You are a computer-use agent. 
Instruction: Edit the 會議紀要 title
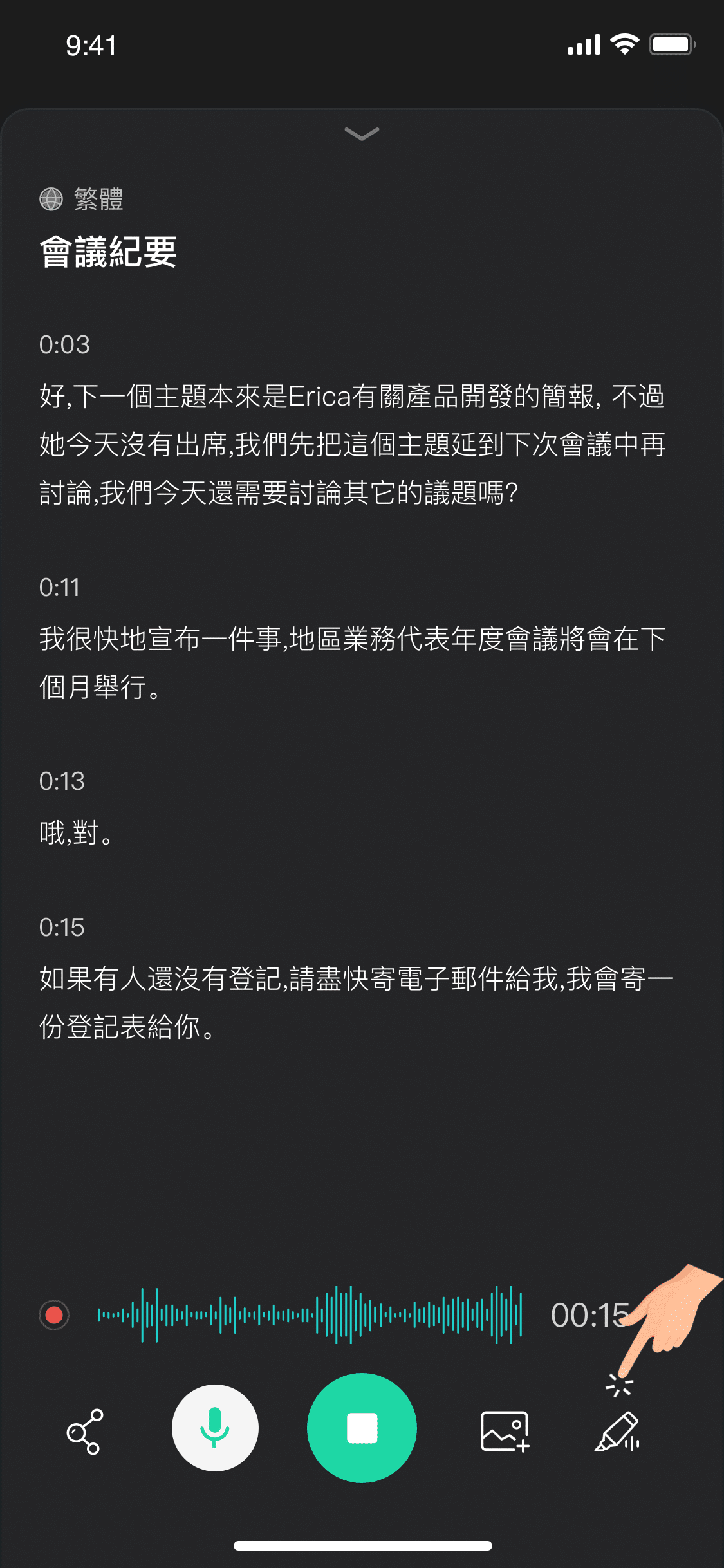click(x=108, y=252)
